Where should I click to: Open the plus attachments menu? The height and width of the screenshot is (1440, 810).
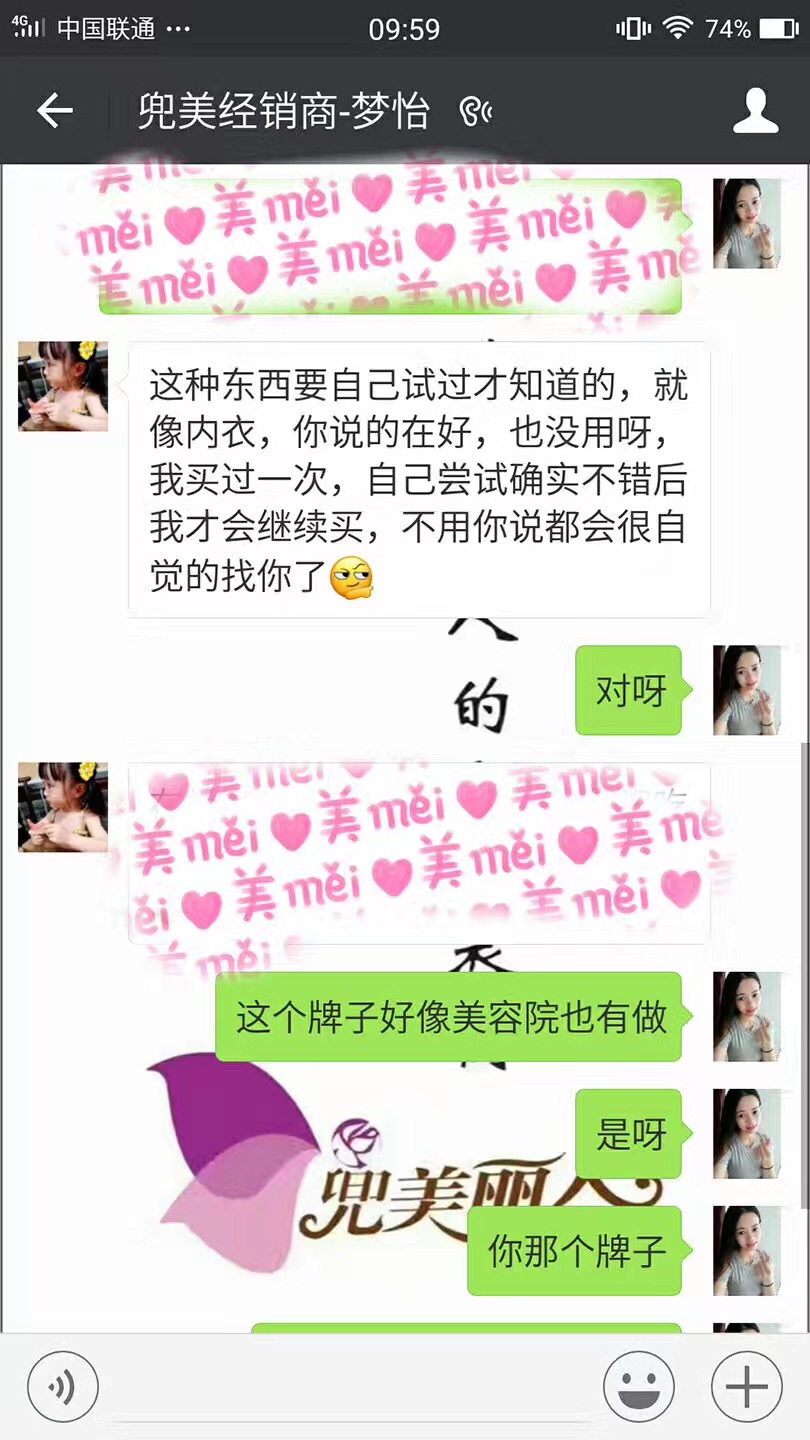point(746,1387)
